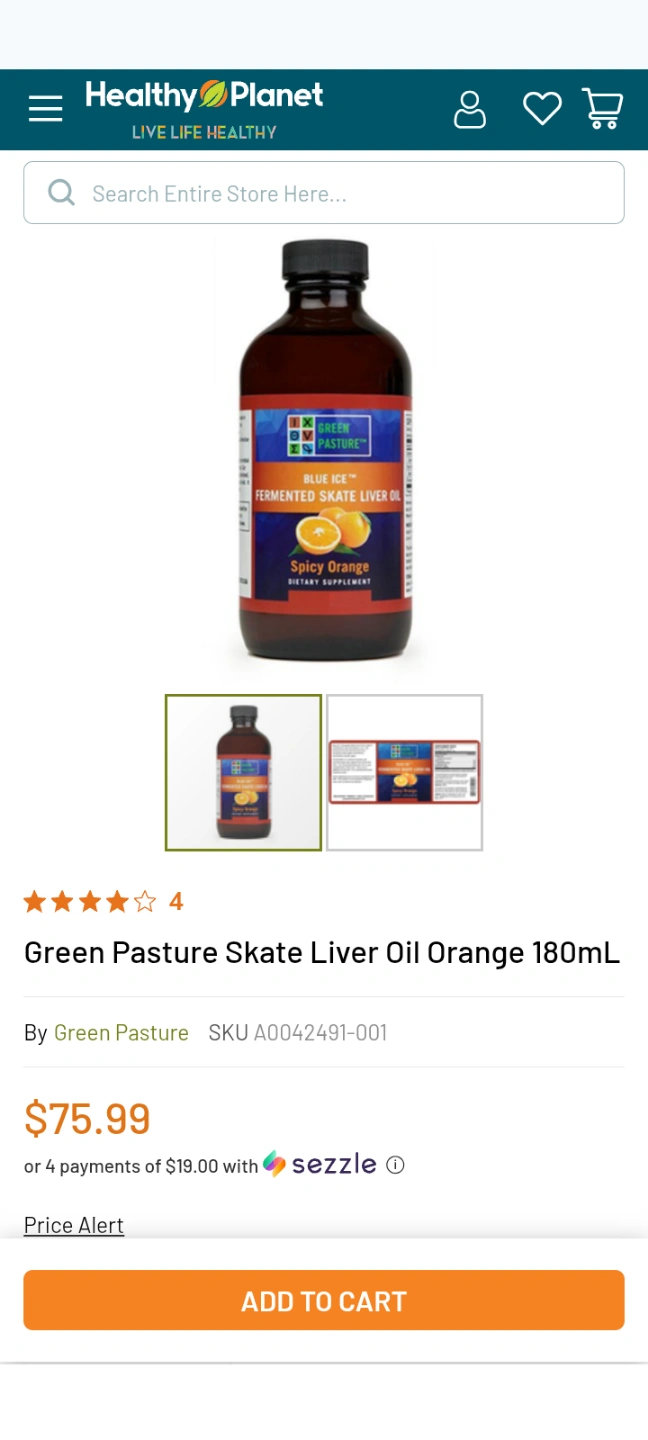Go to Healthy Planet home via logo
The image size is (648, 1440).
204,109
